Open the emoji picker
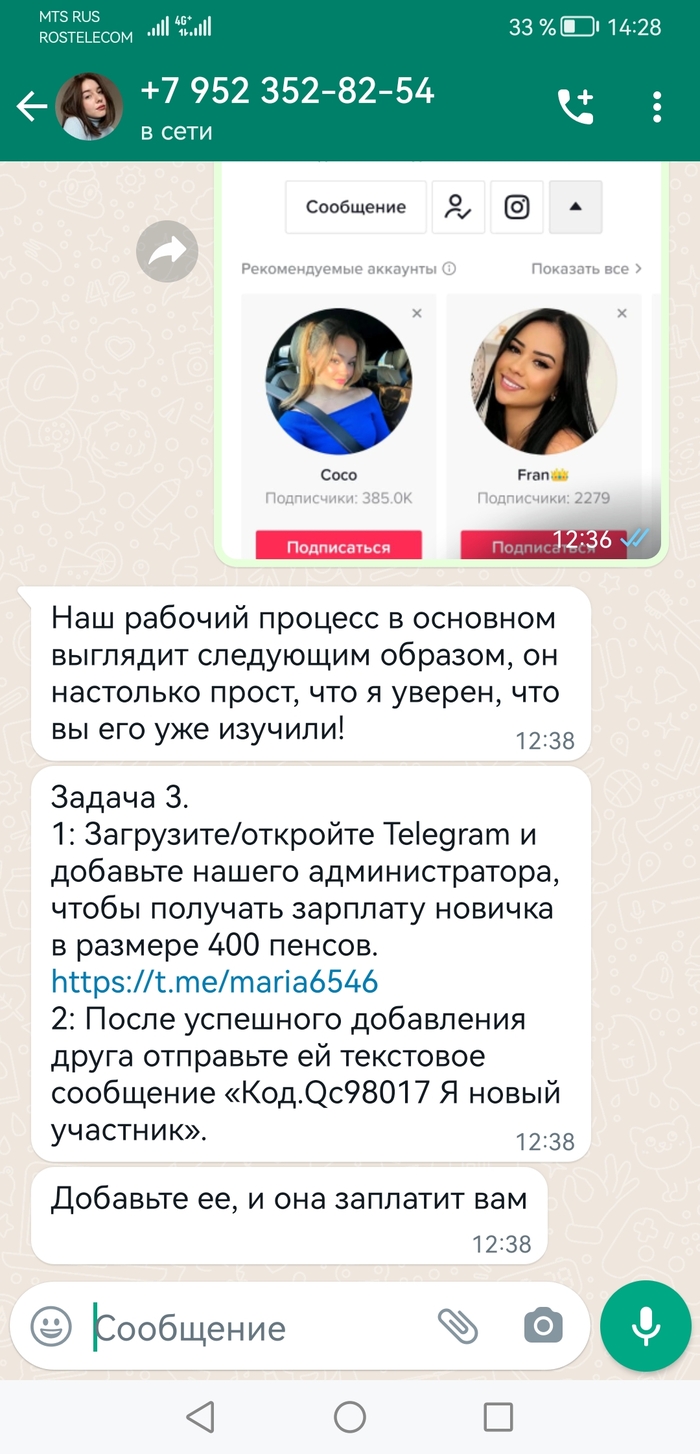The image size is (700, 1454). [x=51, y=1327]
